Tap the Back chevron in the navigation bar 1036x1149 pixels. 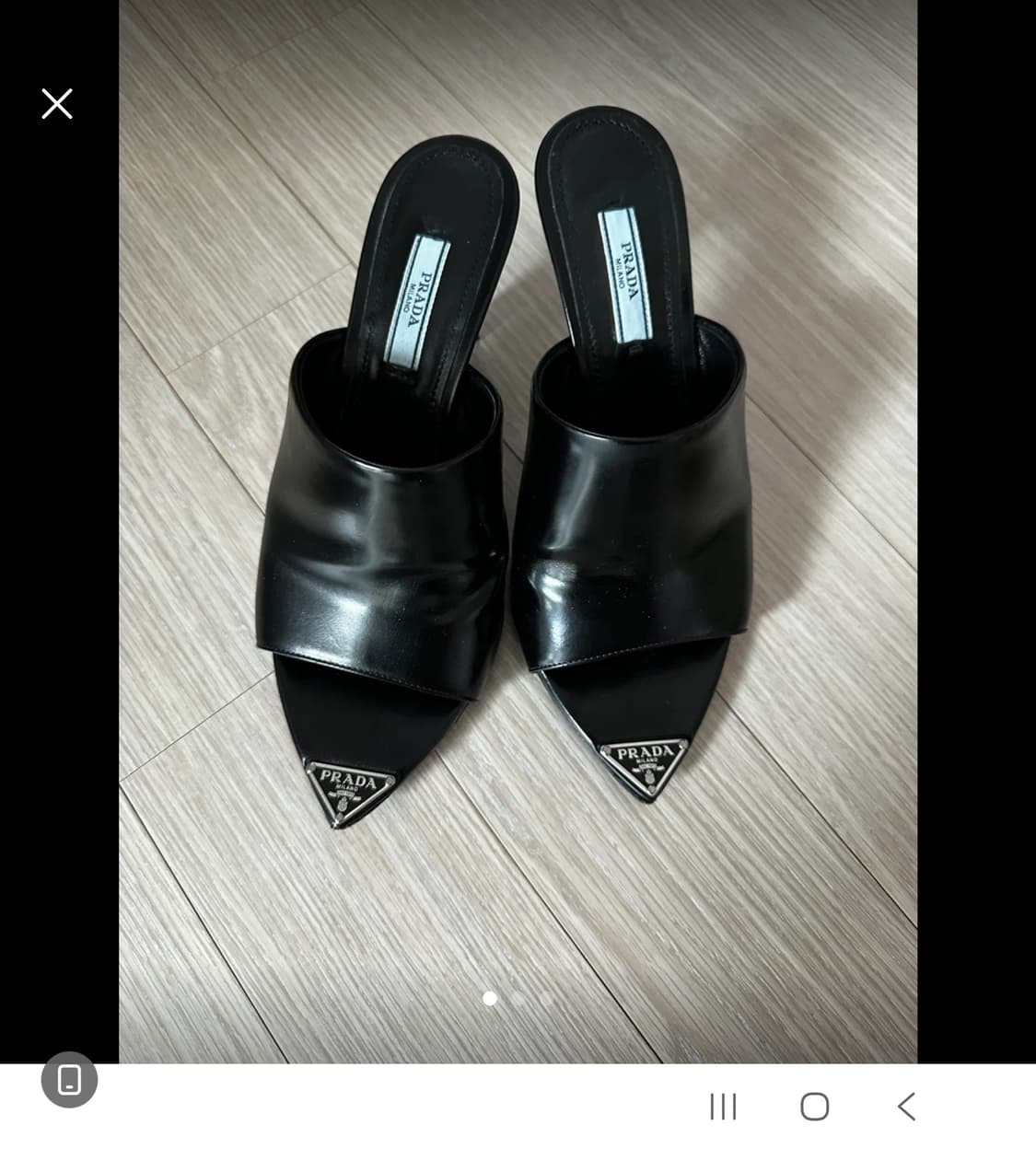pyautogui.click(x=907, y=1107)
